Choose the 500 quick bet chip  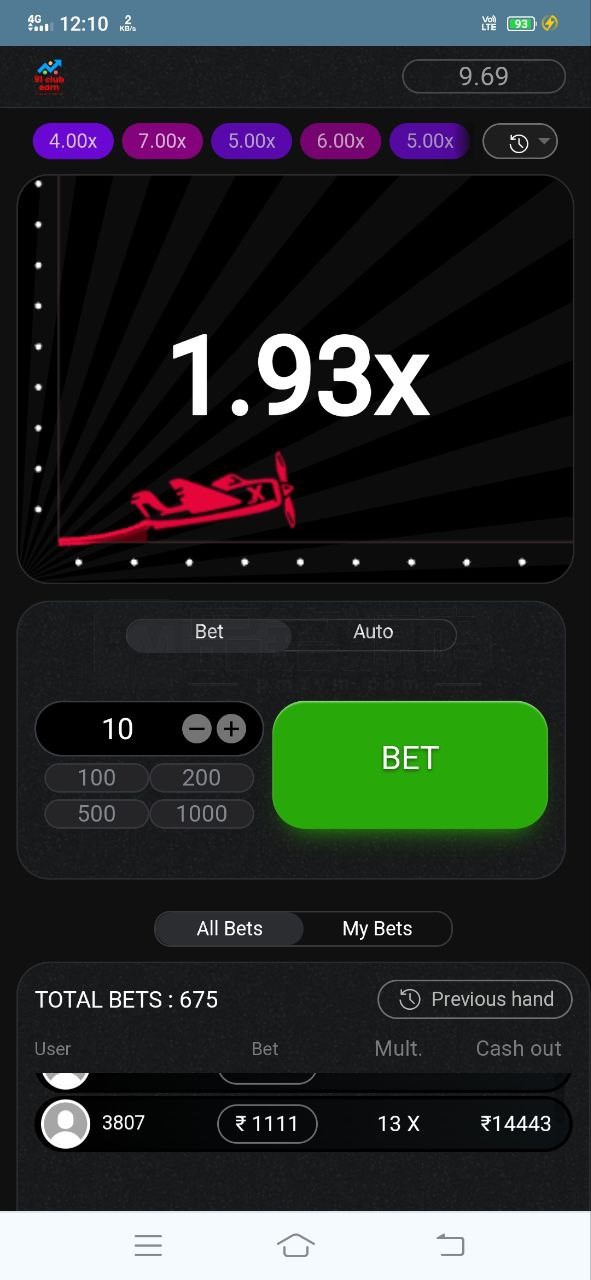(97, 814)
